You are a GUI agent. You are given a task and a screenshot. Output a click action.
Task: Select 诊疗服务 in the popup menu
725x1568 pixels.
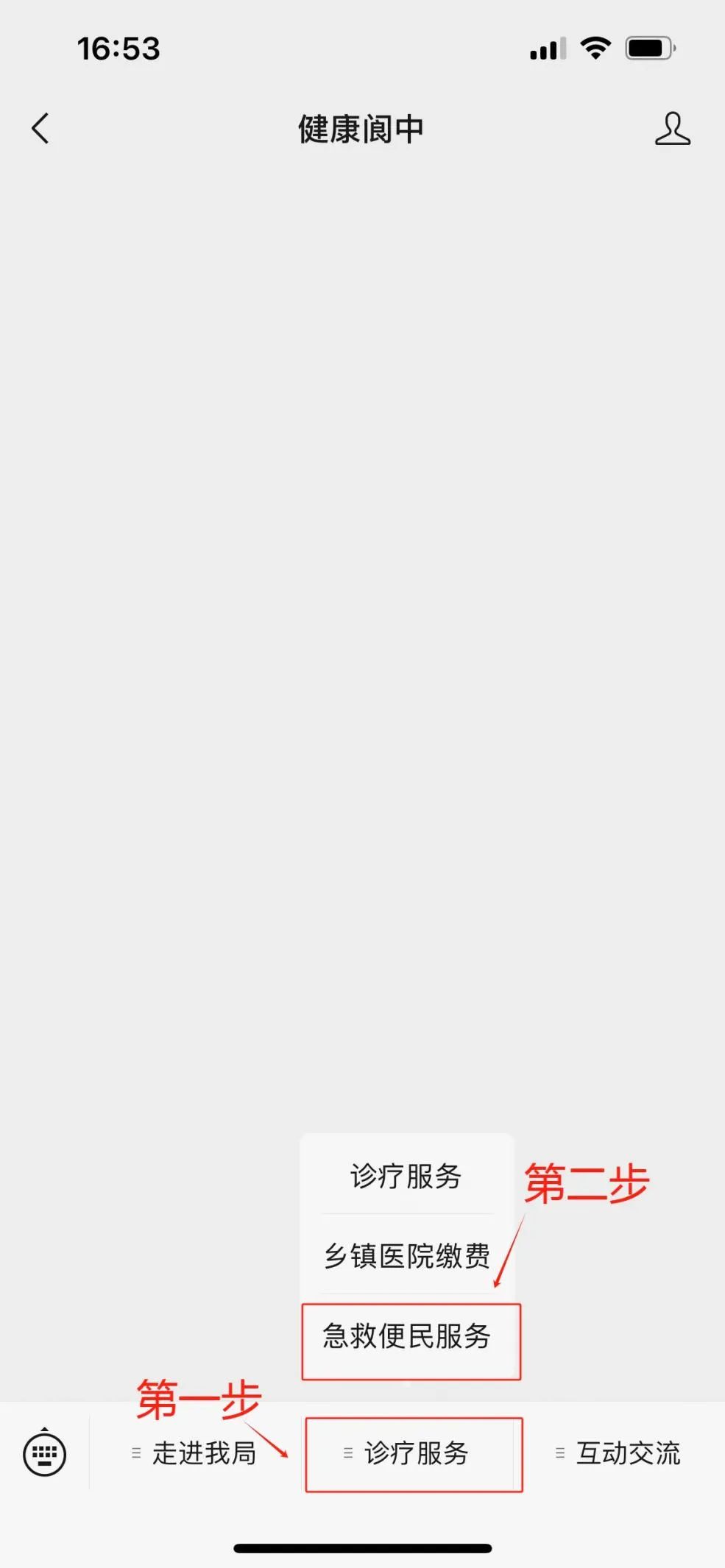[406, 1176]
